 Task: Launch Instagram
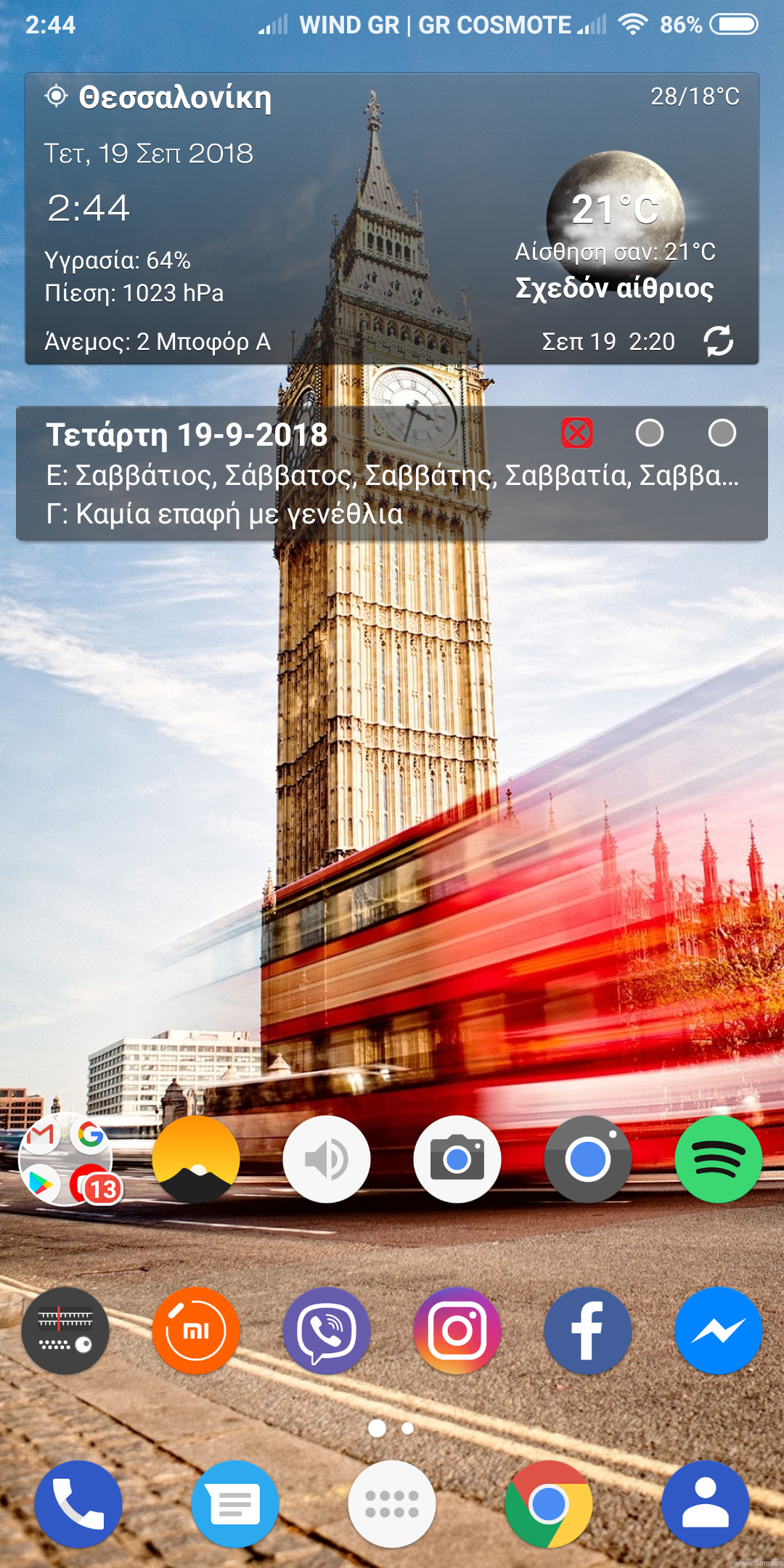pos(457,1331)
